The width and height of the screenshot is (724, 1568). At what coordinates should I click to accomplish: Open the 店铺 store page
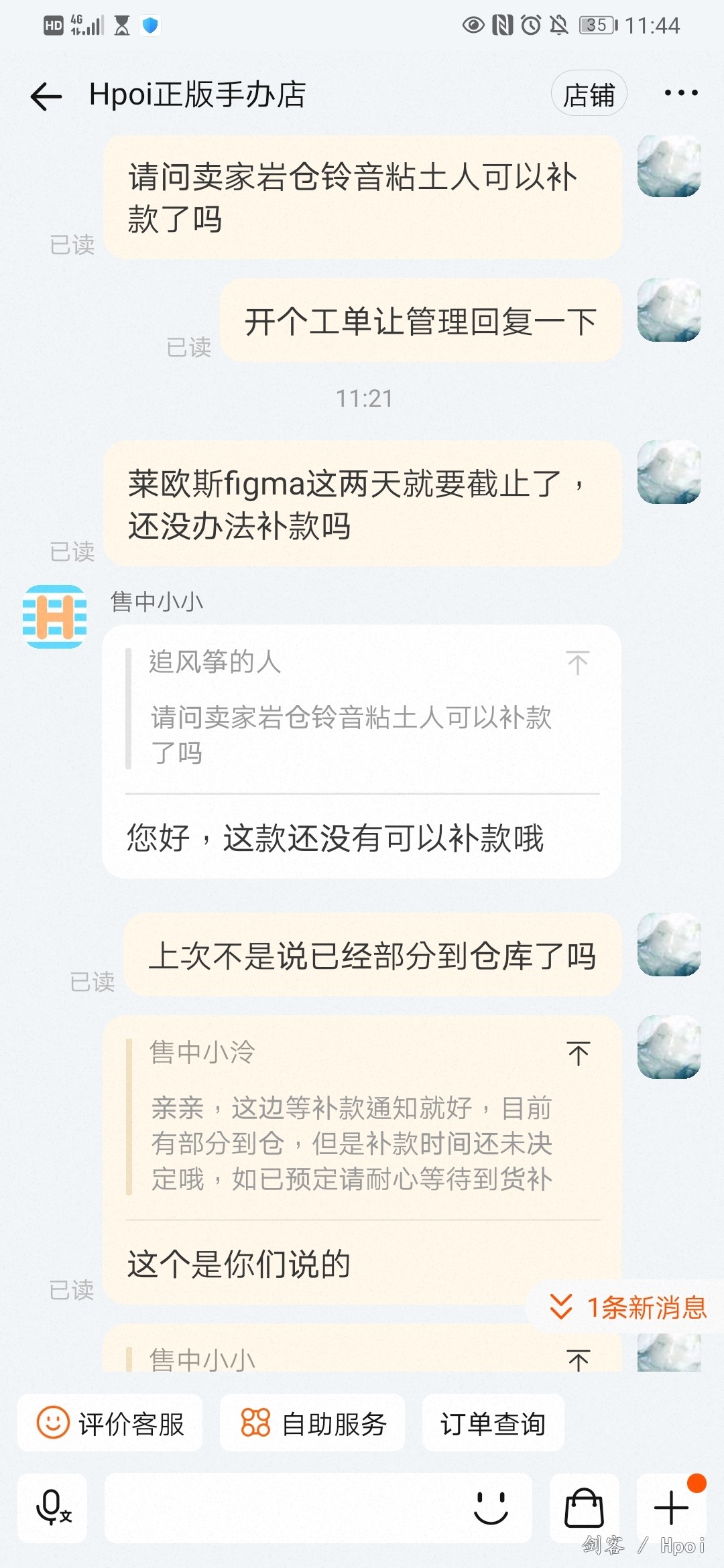coord(589,94)
